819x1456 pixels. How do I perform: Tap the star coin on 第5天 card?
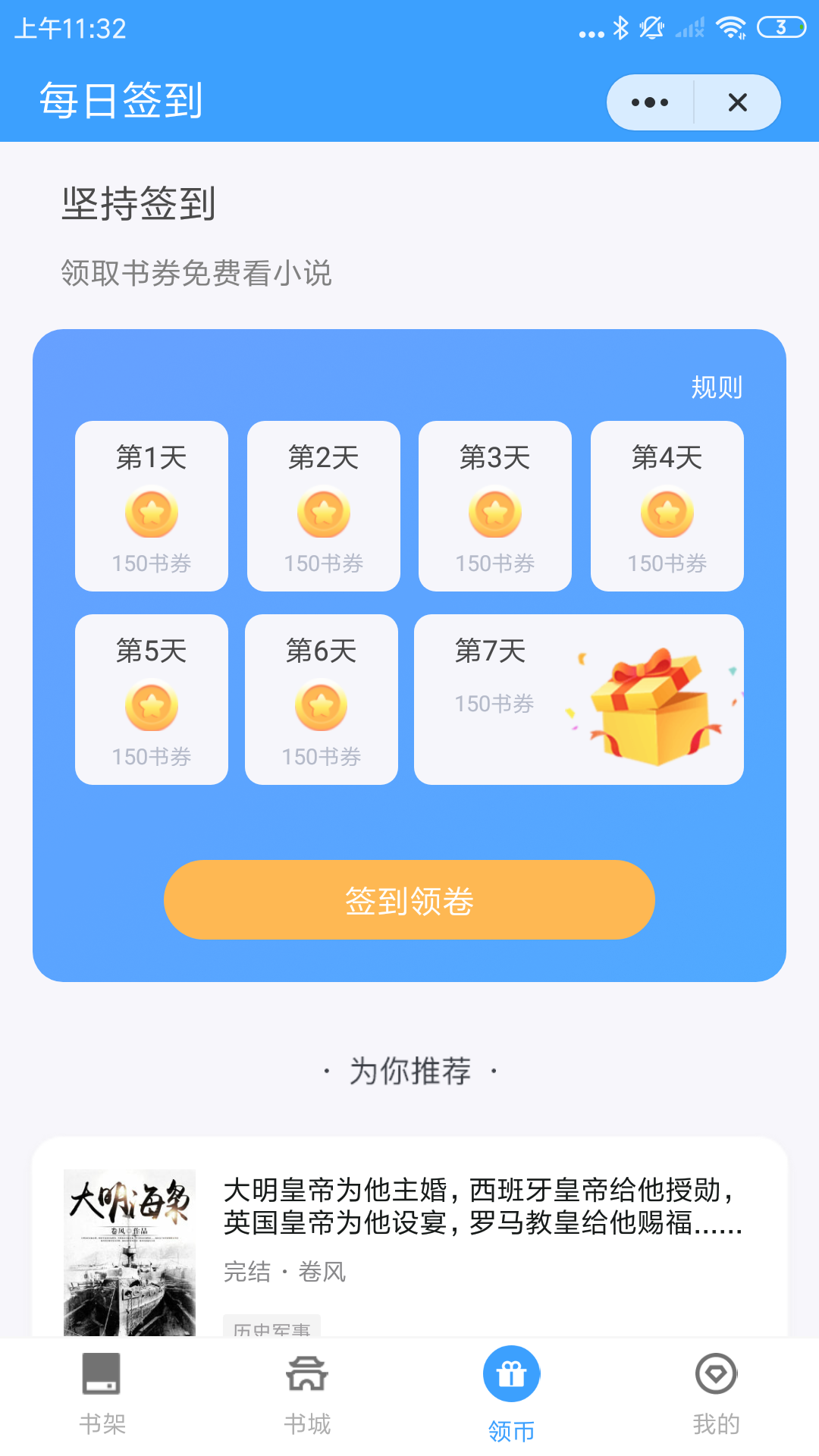151,706
